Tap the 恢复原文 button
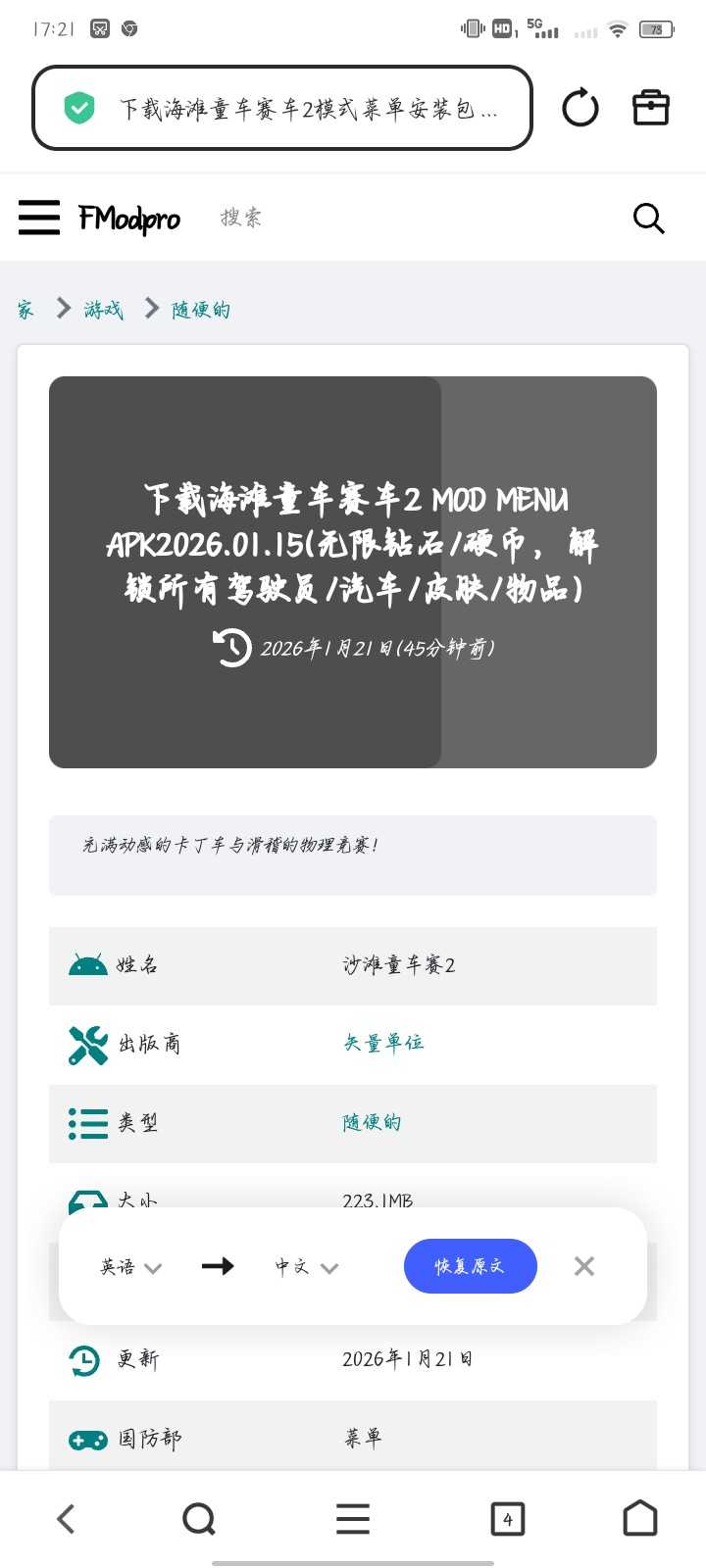 tap(470, 1266)
